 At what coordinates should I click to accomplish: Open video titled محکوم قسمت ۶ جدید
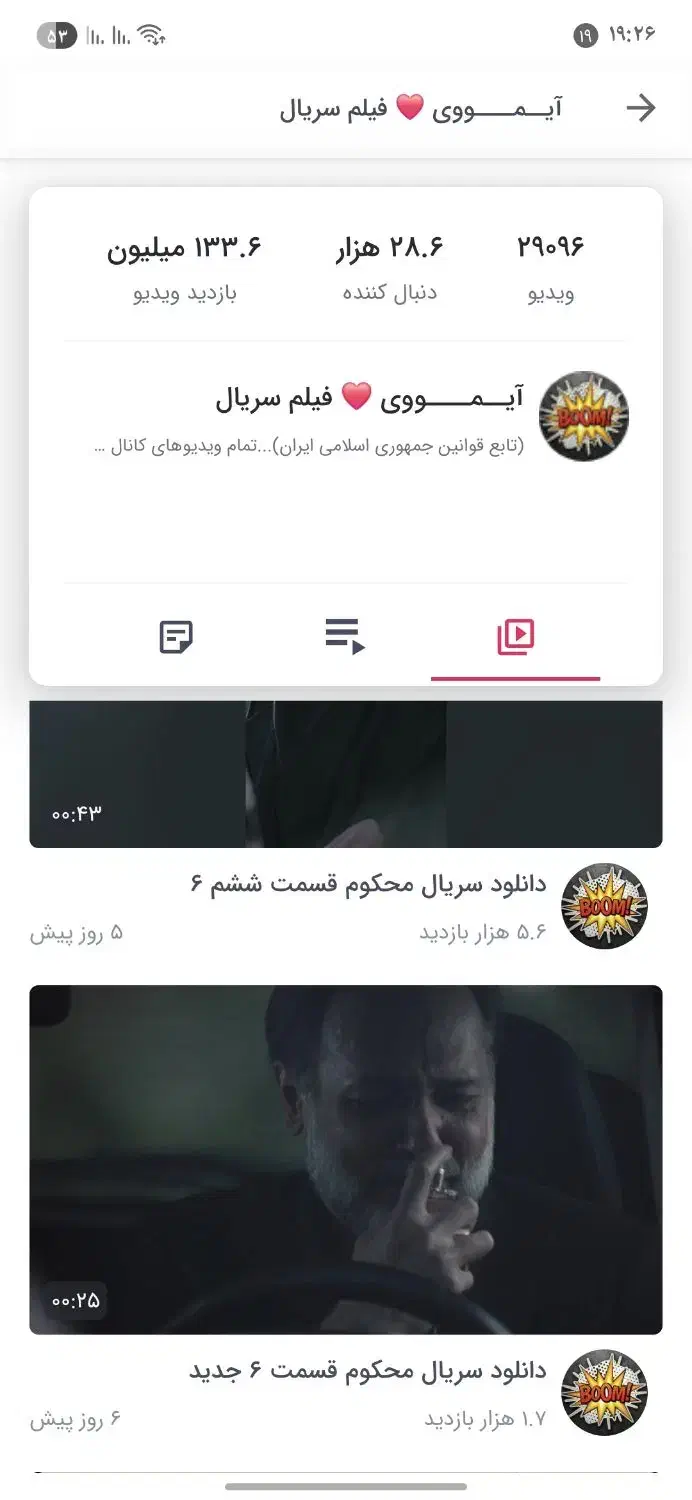tap(368, 1370)
